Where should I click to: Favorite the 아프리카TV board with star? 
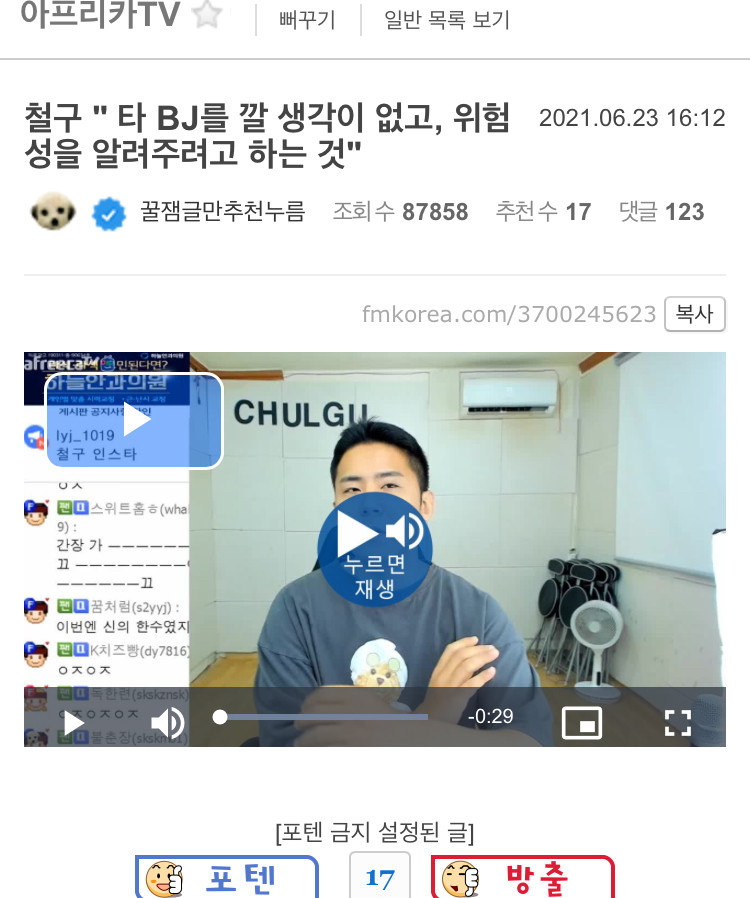point(207,17)
